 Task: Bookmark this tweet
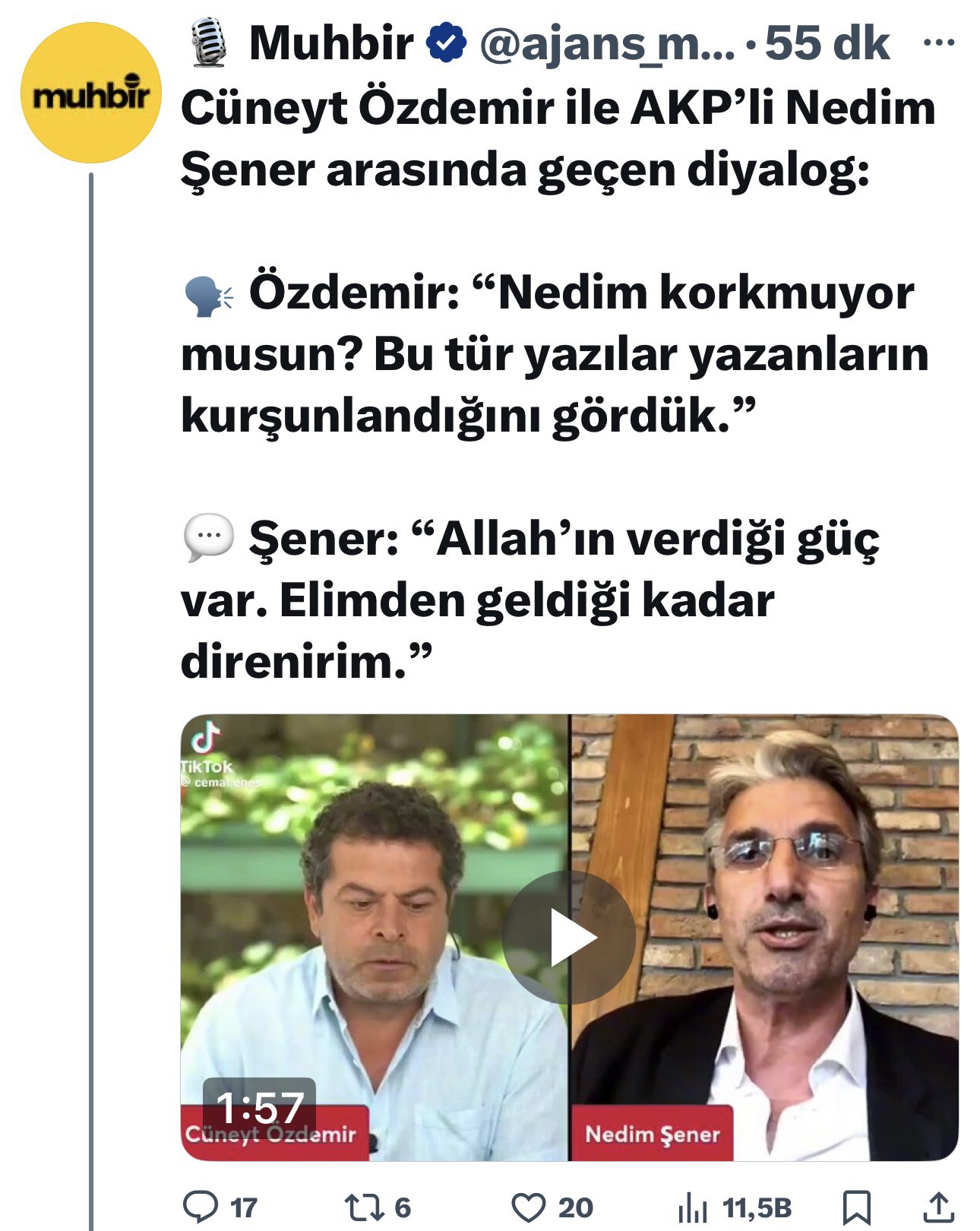click(857, 1207)
